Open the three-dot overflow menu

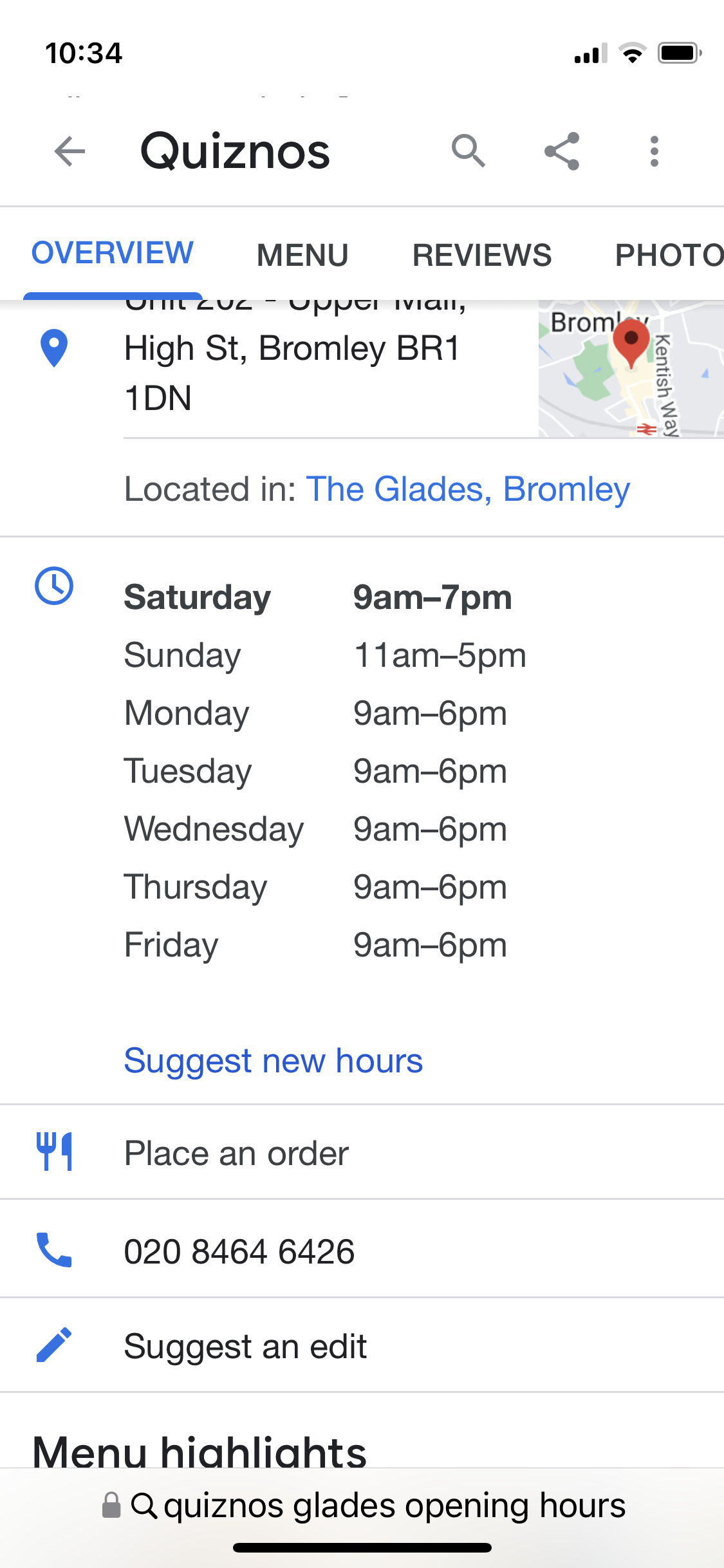[654, 152]
